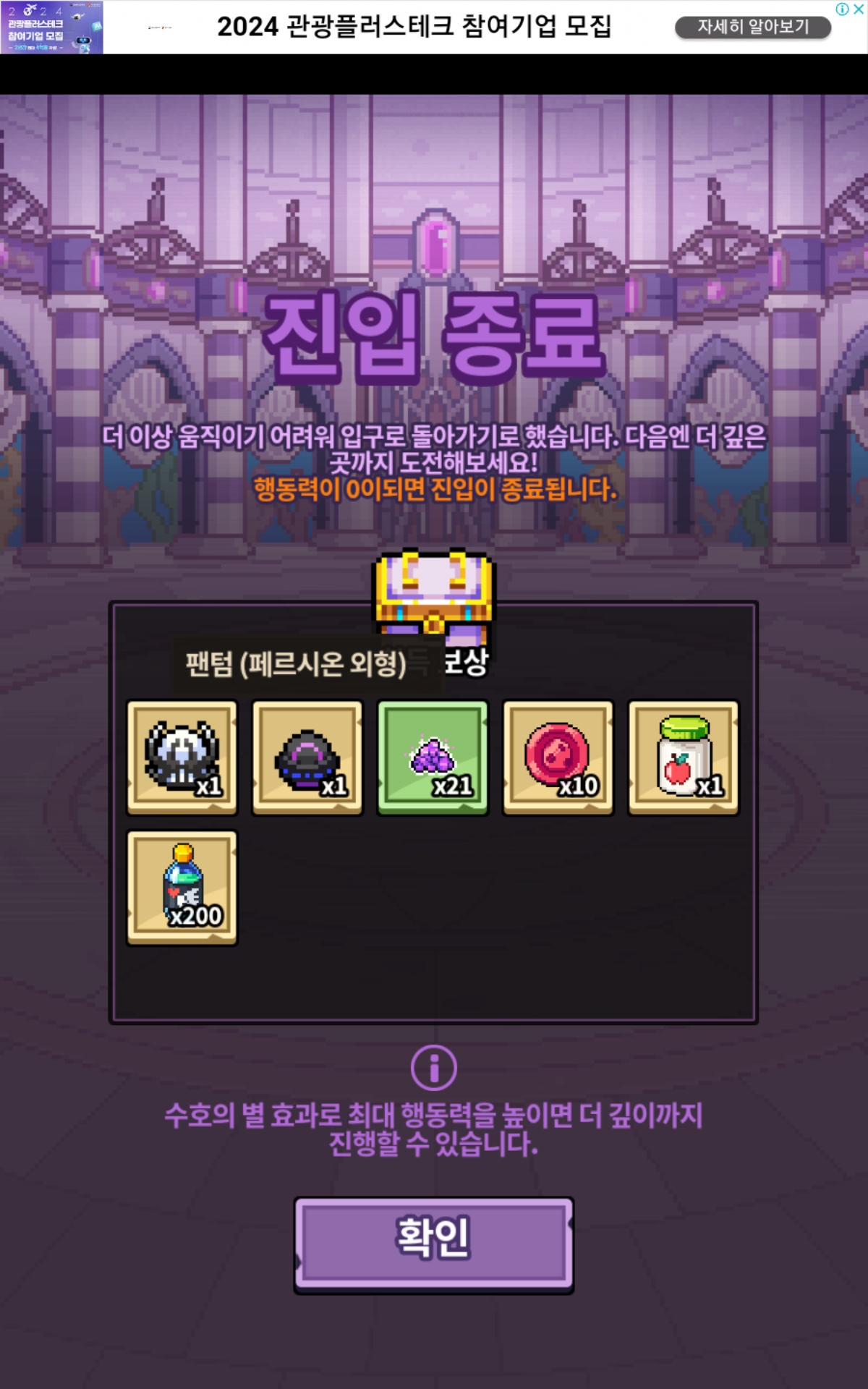Close the top banner advertisement
Image resolution: width=868 pixels, height=1389 pixels.
[x=859, y=9]
